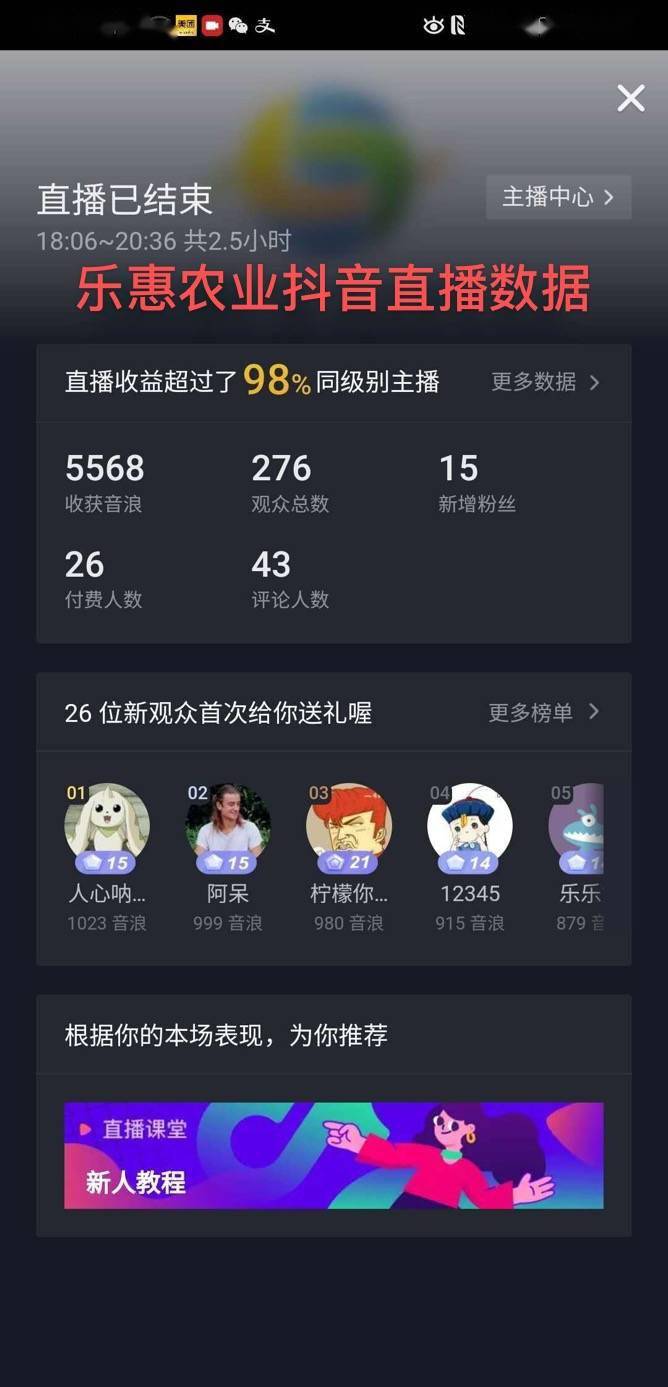Tap the avatar of 阿呆
The image size is (668, 1387).
[228, 826]
